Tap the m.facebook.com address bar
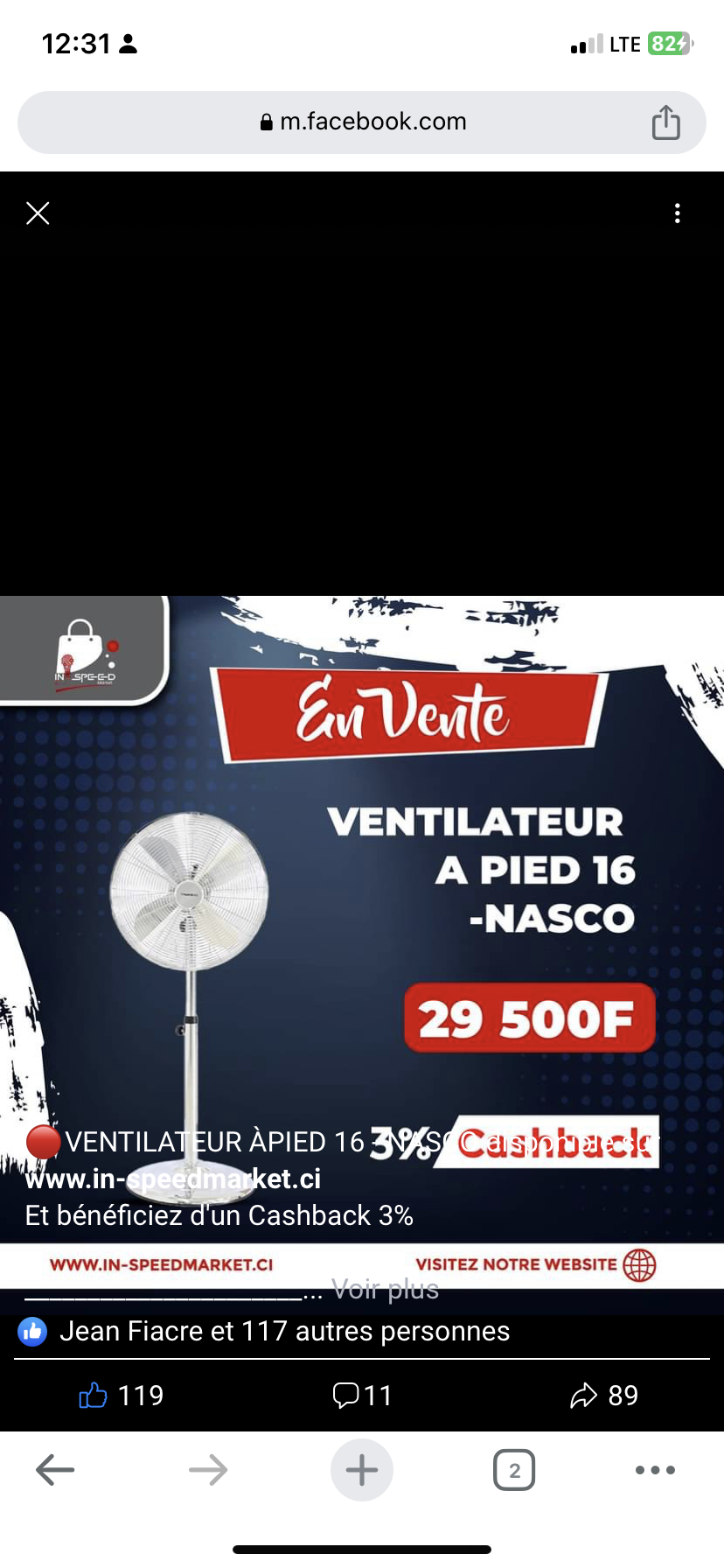Viewport: 724px width, 1568px height. click(x=362, y=122)
